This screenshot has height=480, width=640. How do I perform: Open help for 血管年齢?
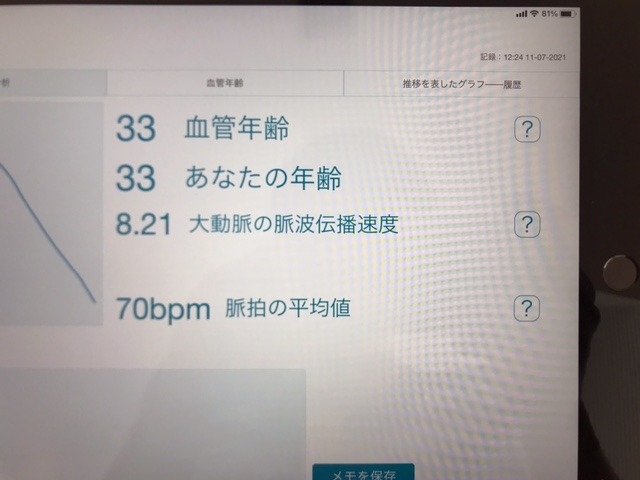click(527, 129)
